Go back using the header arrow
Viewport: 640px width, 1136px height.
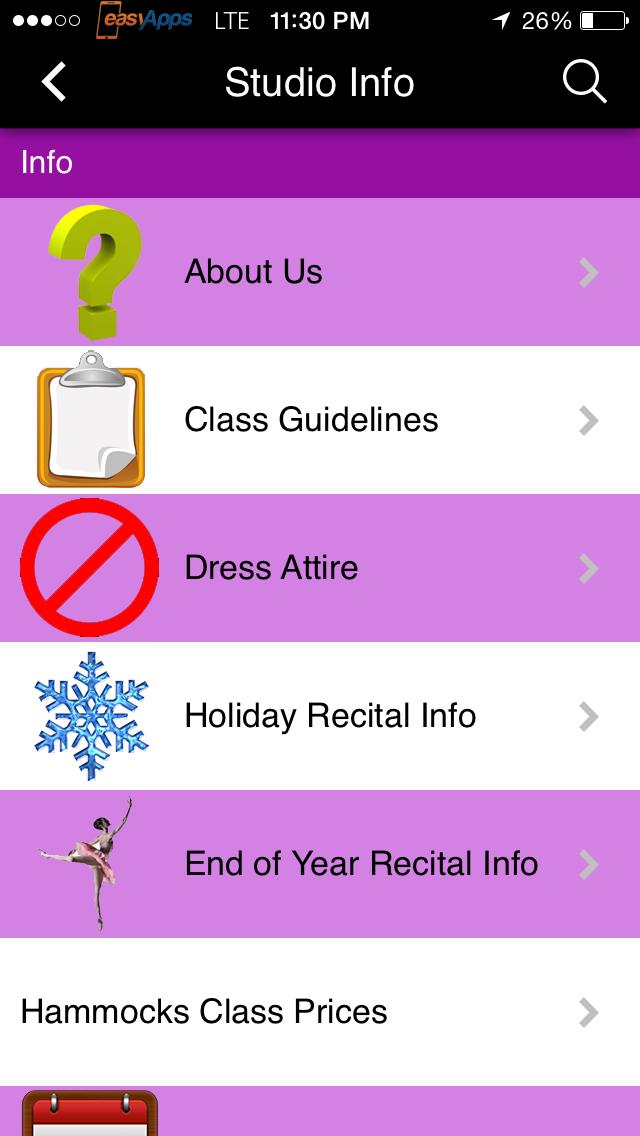click(54, 82)
